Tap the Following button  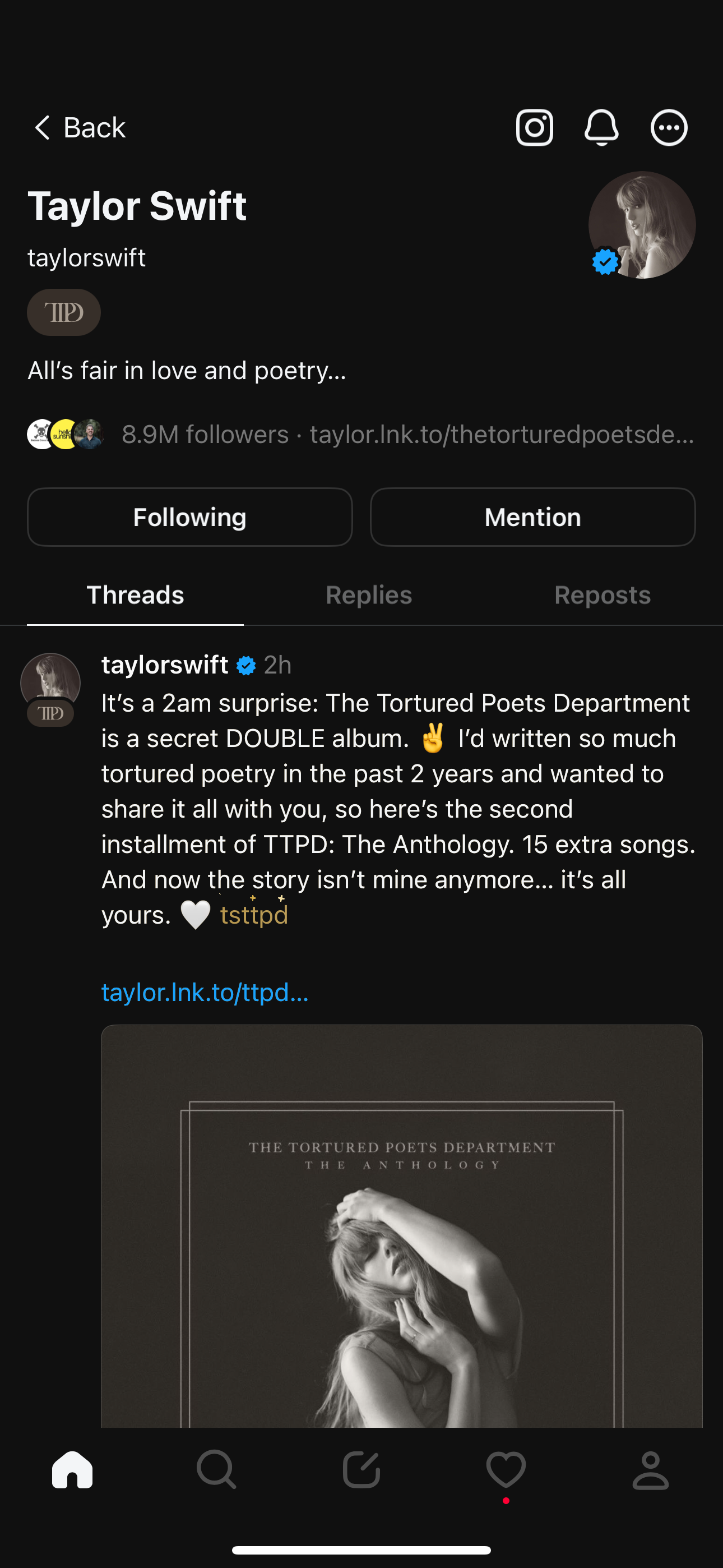tap(190, 518)
